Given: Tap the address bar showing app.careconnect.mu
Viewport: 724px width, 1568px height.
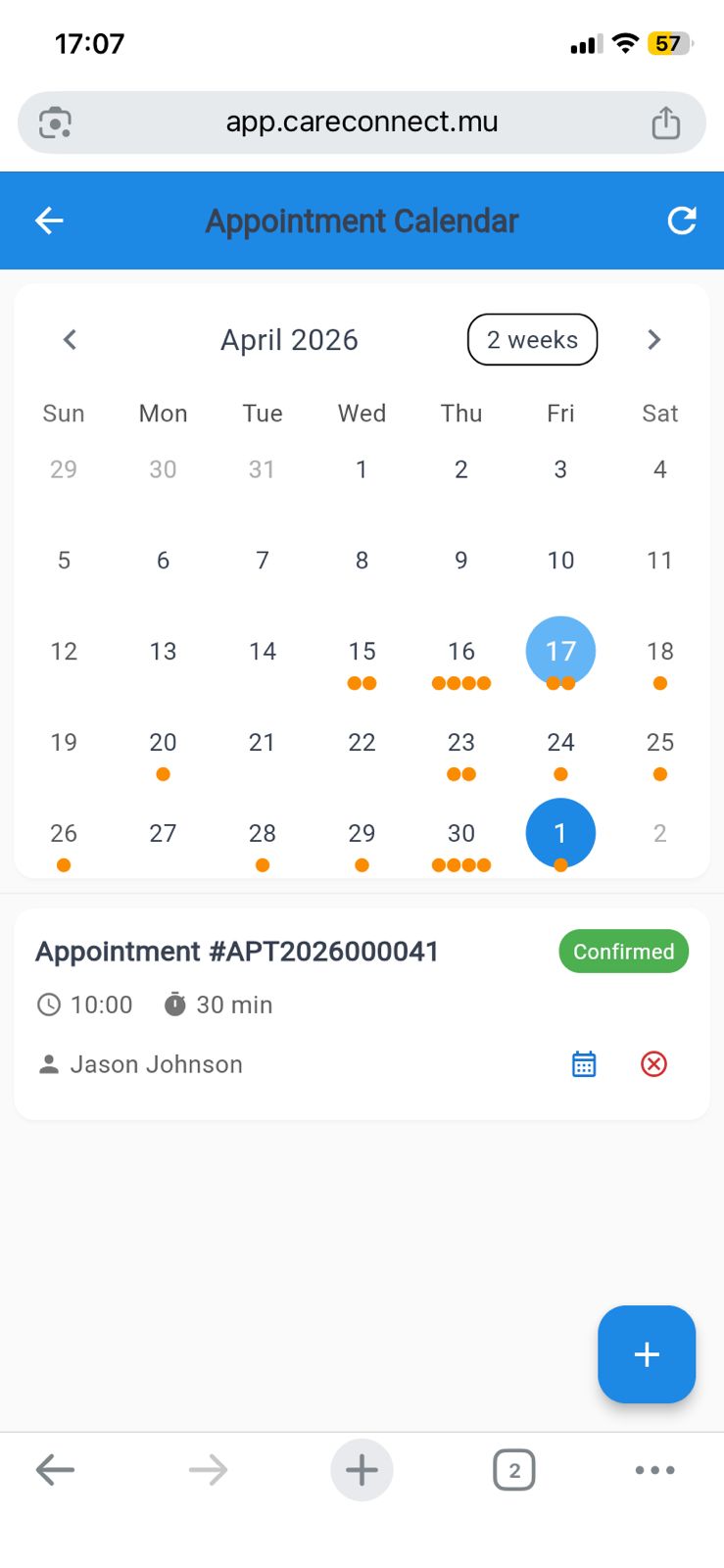Looking at the screenshot, I should coord(362,122).
